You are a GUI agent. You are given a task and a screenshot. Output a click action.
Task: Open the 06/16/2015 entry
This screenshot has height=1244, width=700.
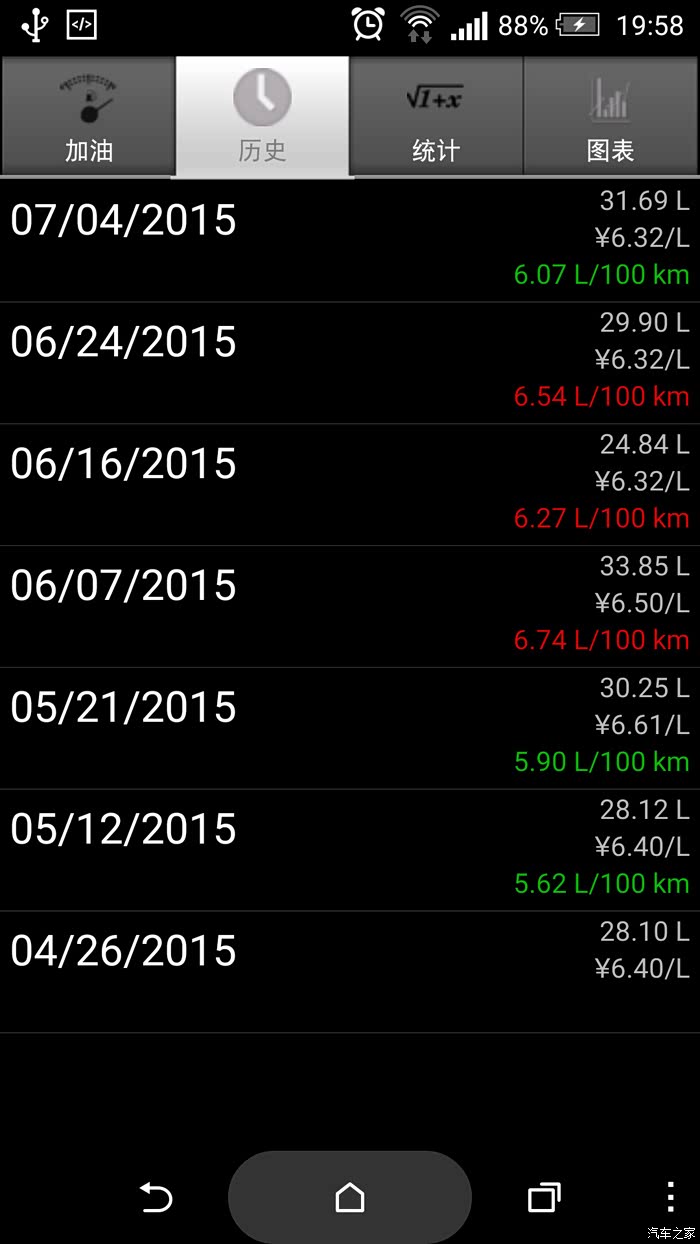click(x=350, y=484)
